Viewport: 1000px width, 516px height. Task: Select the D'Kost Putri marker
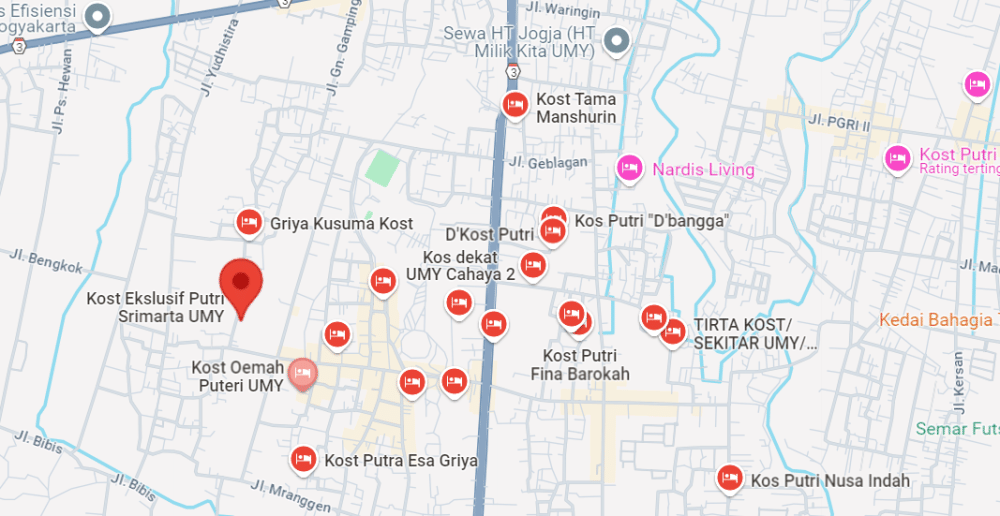(551, 232)
